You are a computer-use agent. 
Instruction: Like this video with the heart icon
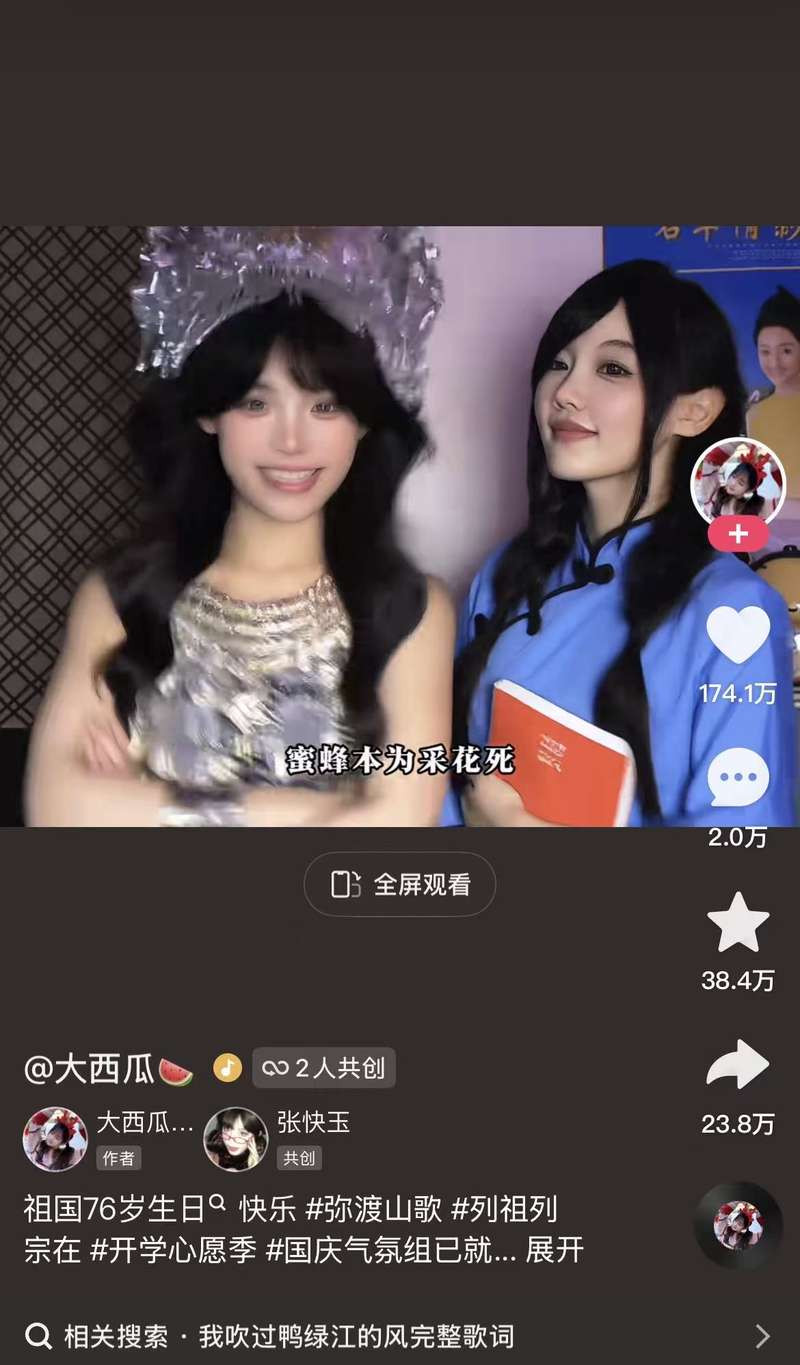(x=738, y=634)
